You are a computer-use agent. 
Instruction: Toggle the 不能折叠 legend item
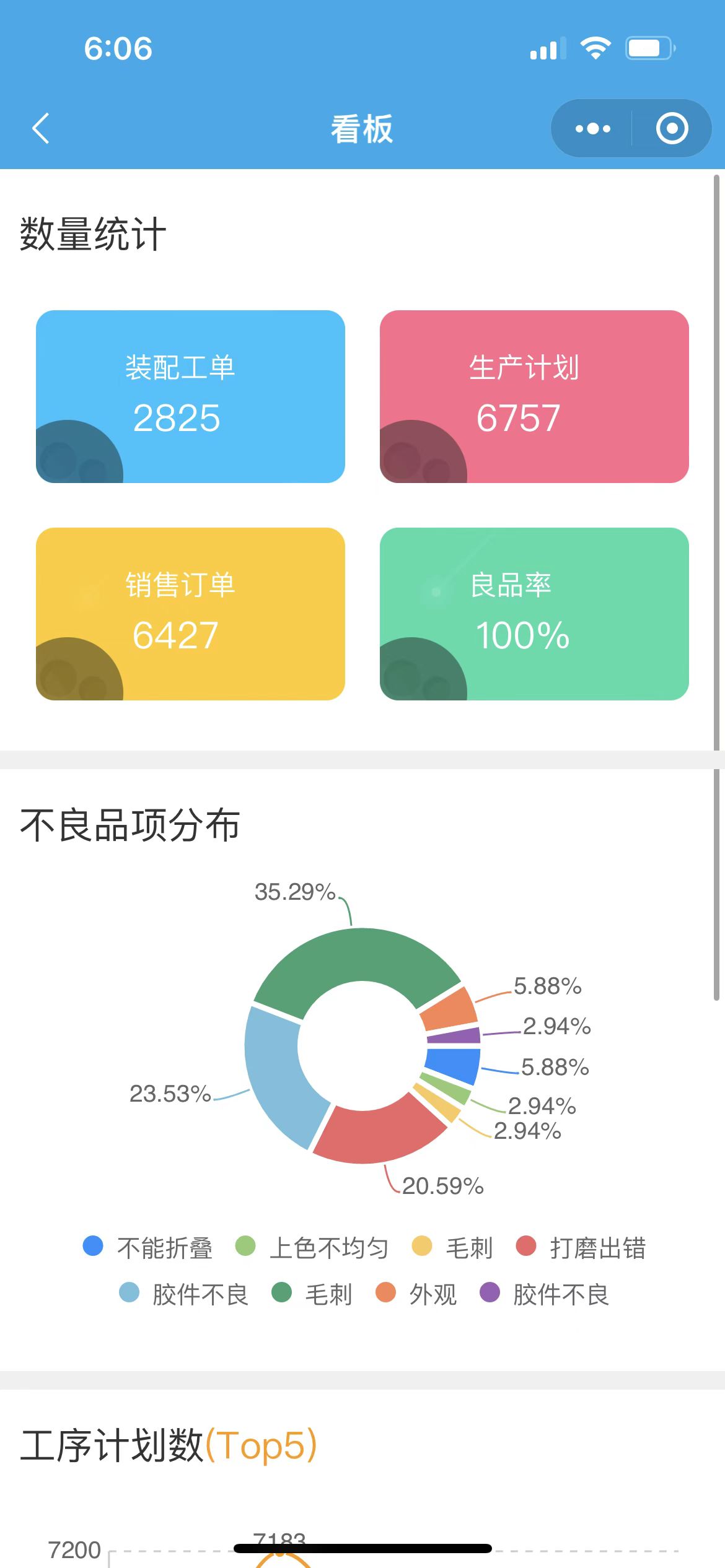click(149, 1247)
